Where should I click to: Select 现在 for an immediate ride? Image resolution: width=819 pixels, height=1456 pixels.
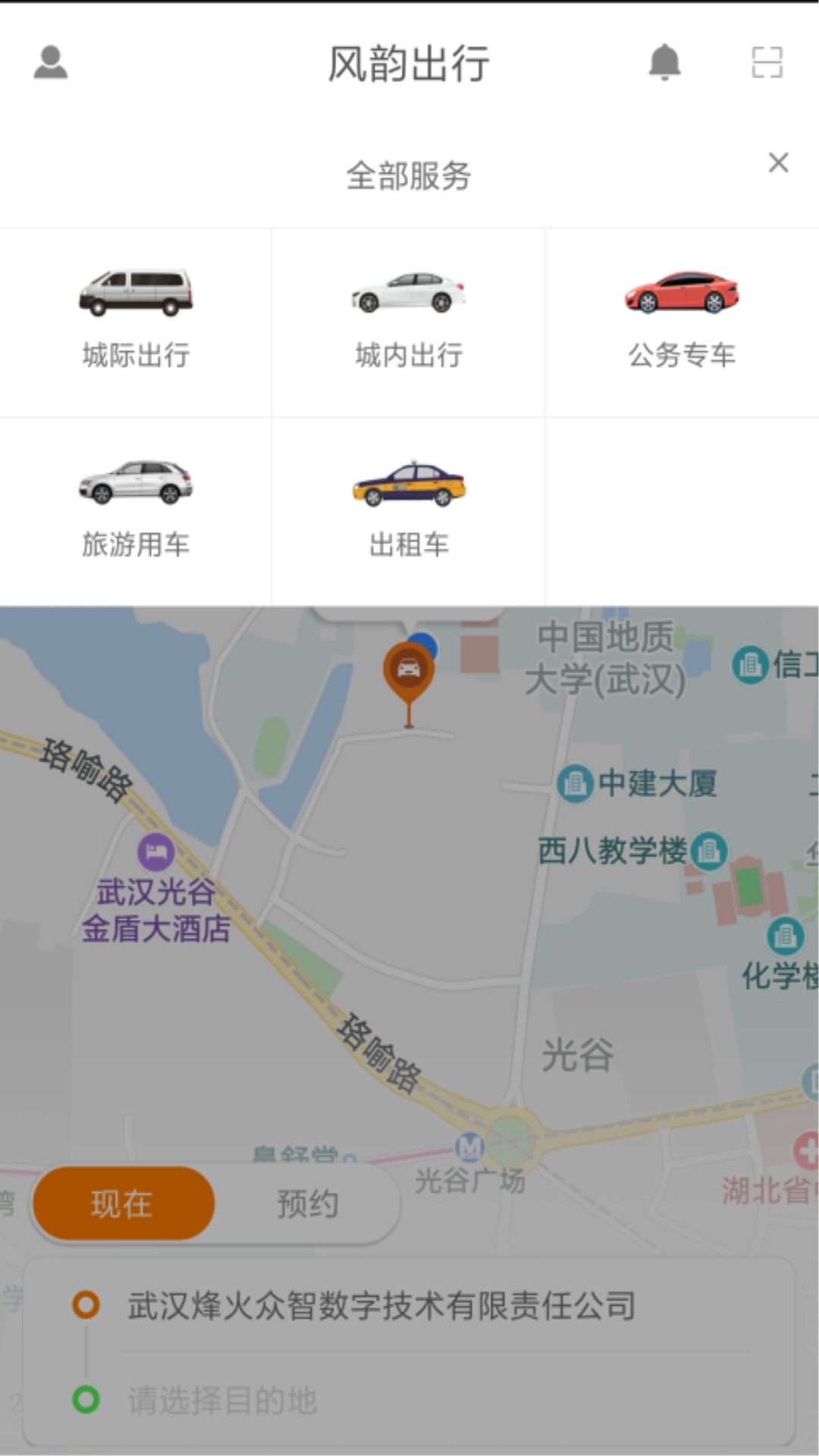pyautogui.click(x=122, y=1203)
